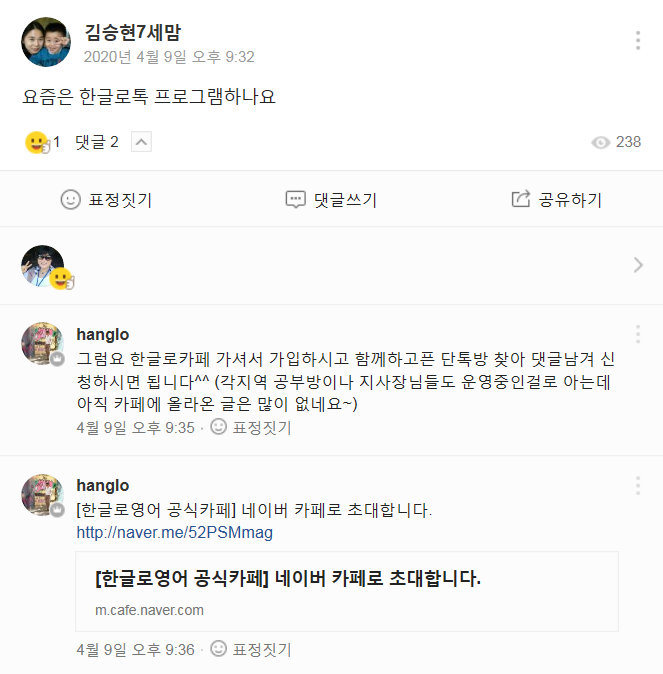Open overflow menu on hanglo's 초대합니다 comment

pyautogui.click(x=638, y=485)
